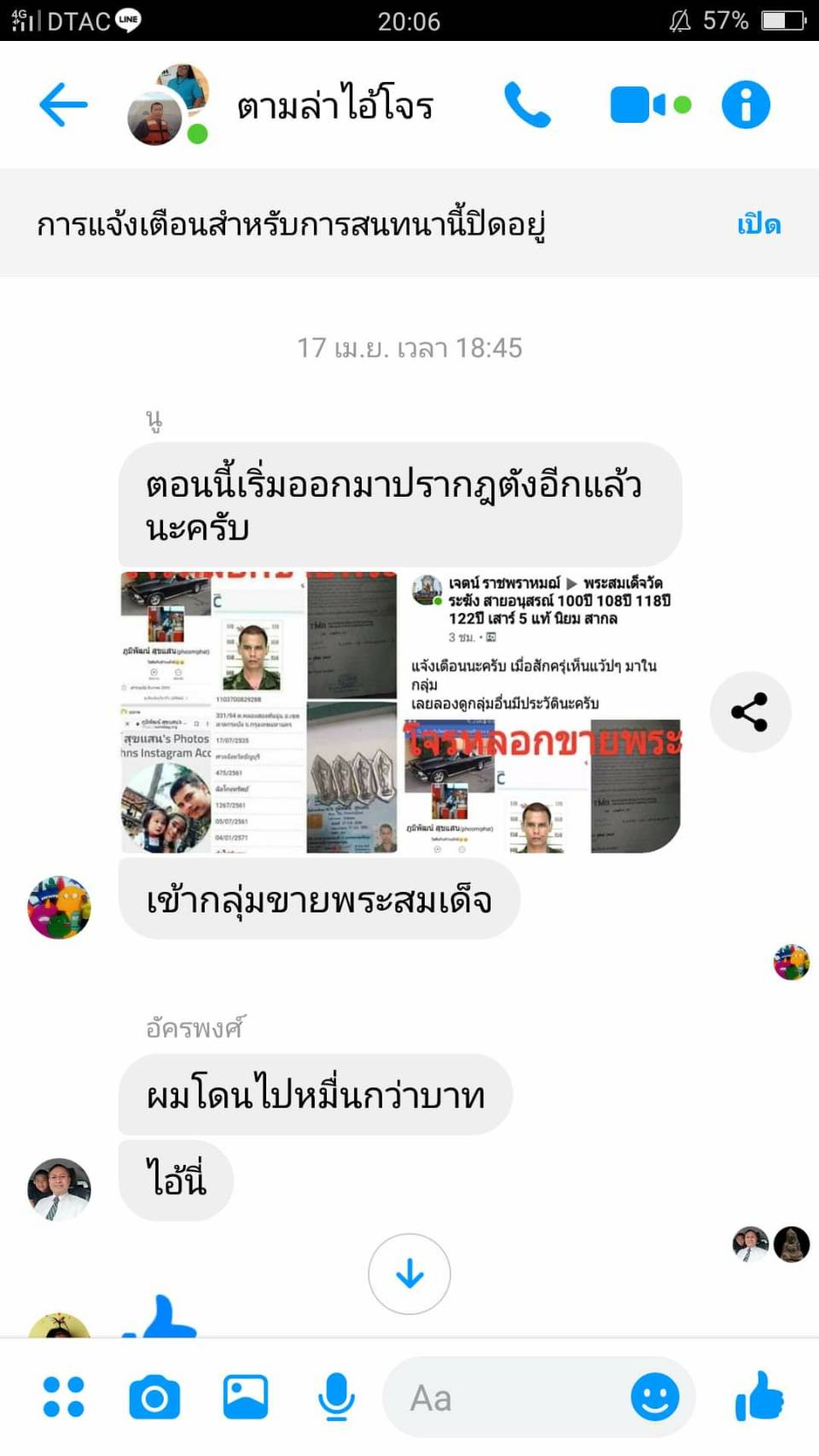
Task: Start a video call
Action: (x=649, y=105)
